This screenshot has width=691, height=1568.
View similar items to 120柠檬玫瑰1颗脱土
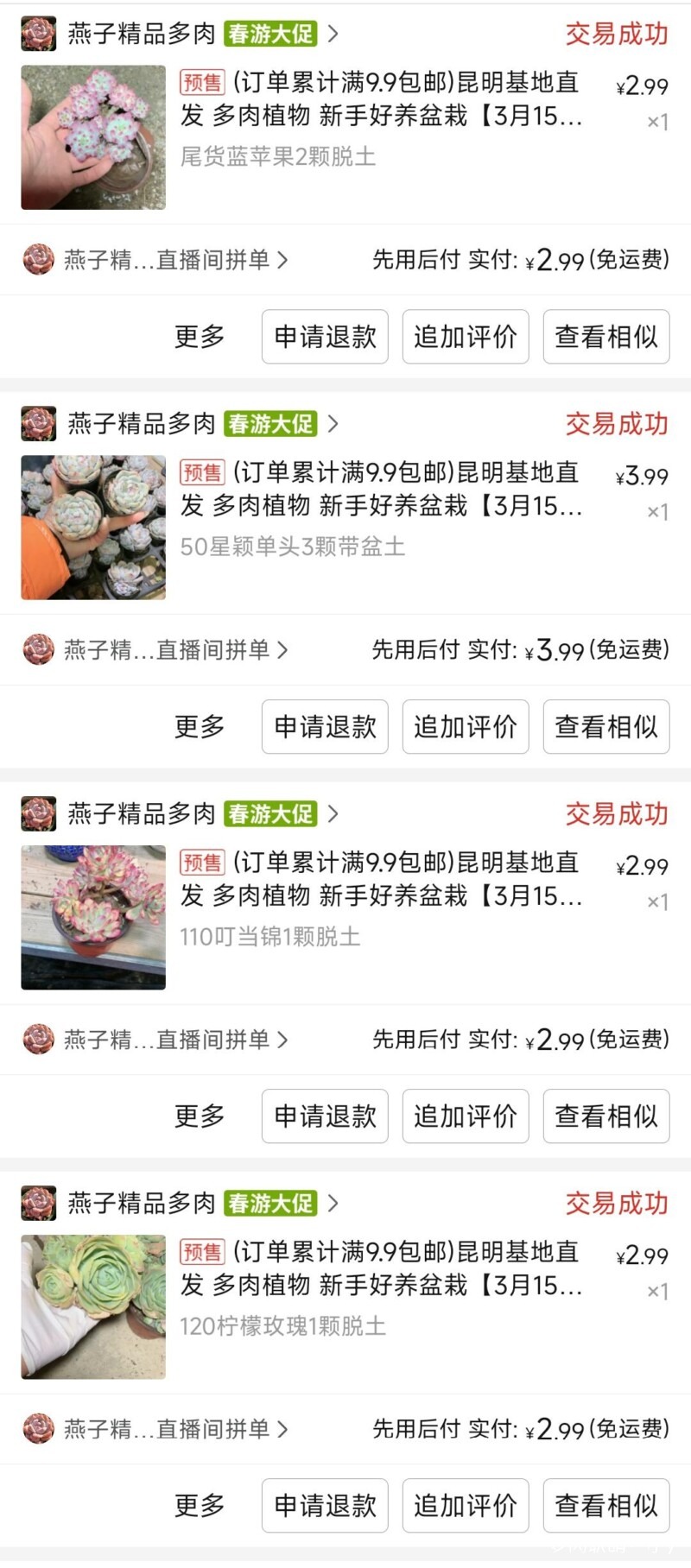[x=605, y=1506]
